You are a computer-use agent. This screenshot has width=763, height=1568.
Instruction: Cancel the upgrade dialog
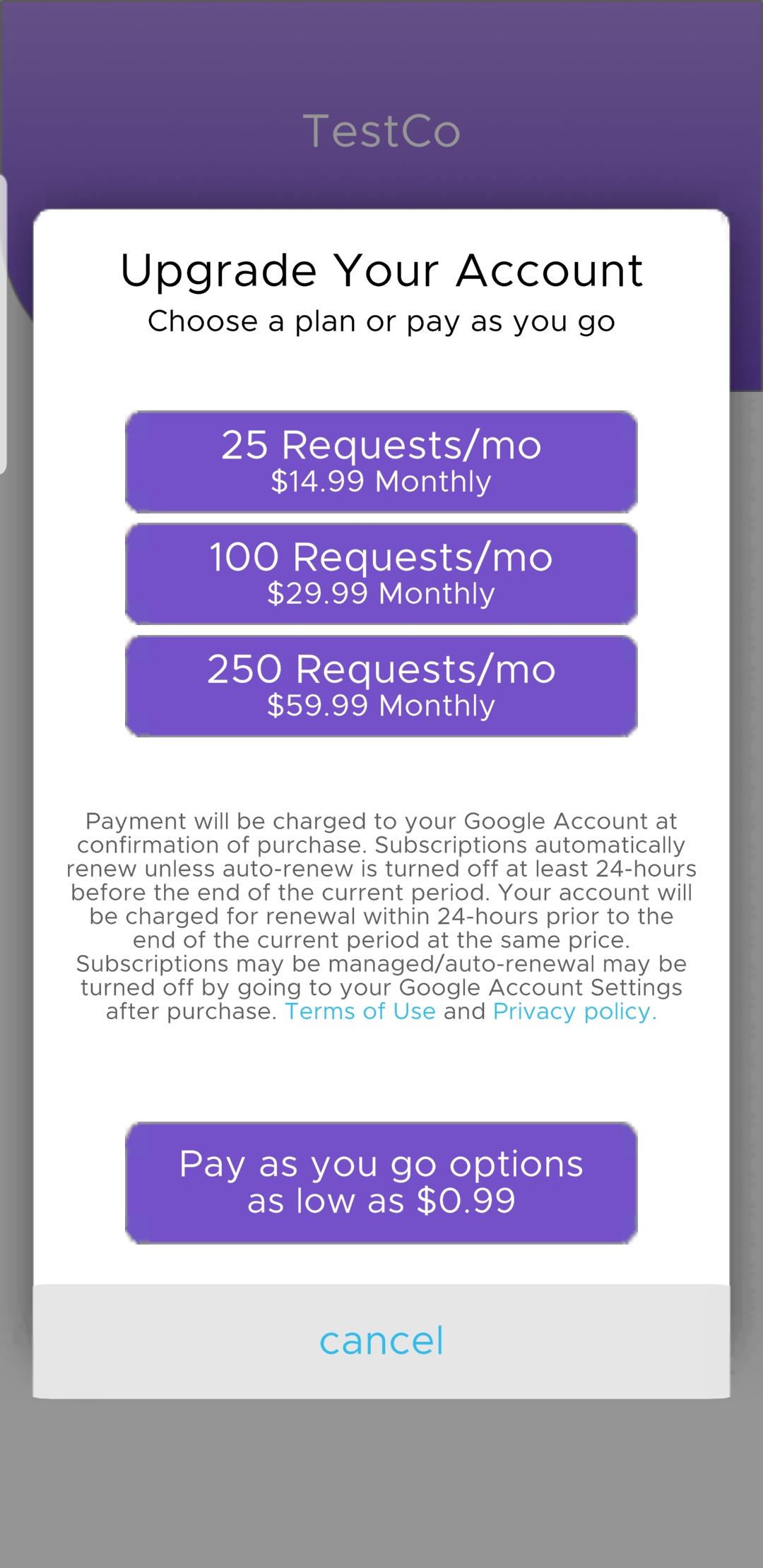click(x=381, y=1341)
